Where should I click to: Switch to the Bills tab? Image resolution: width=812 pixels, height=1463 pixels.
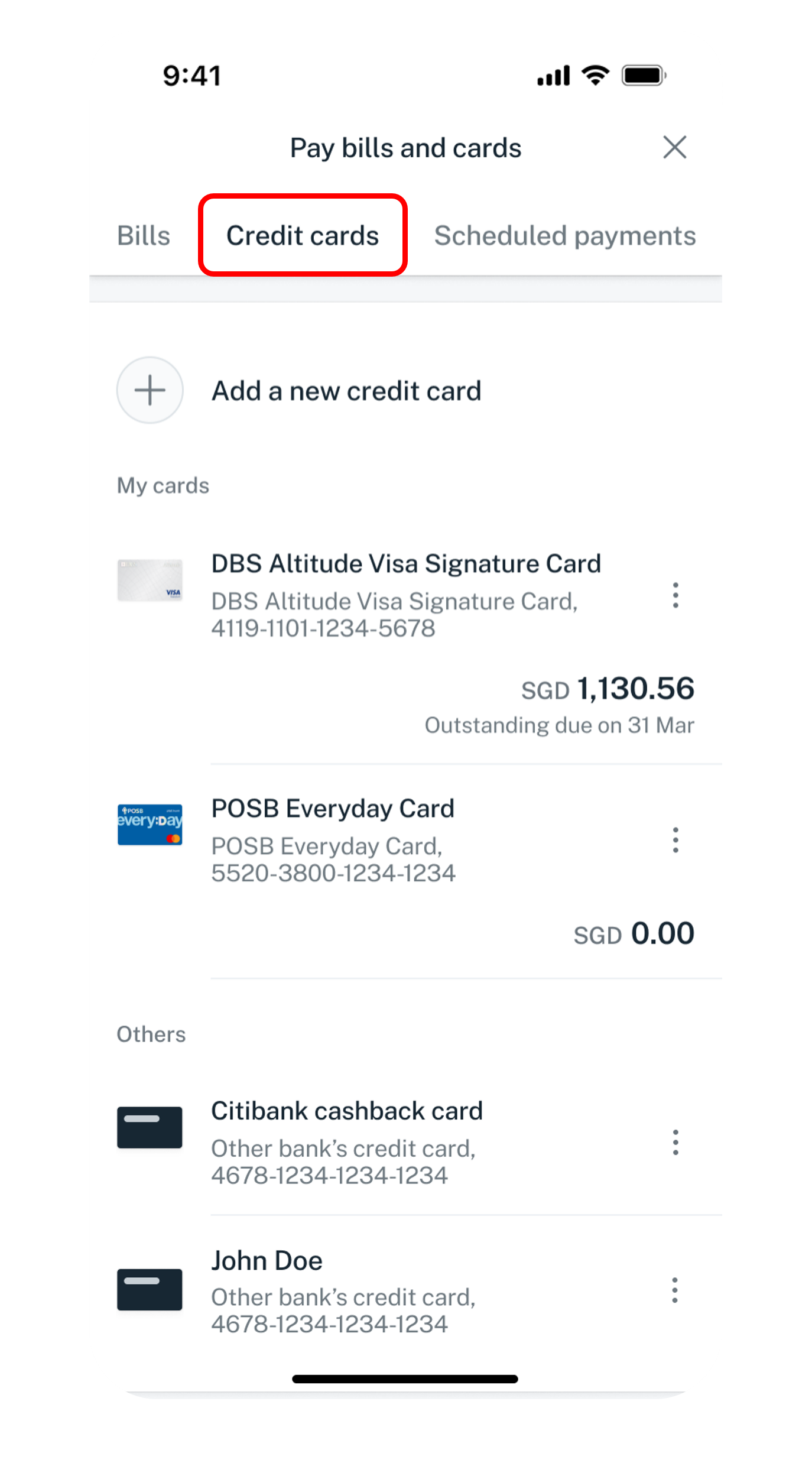(144, 236)
